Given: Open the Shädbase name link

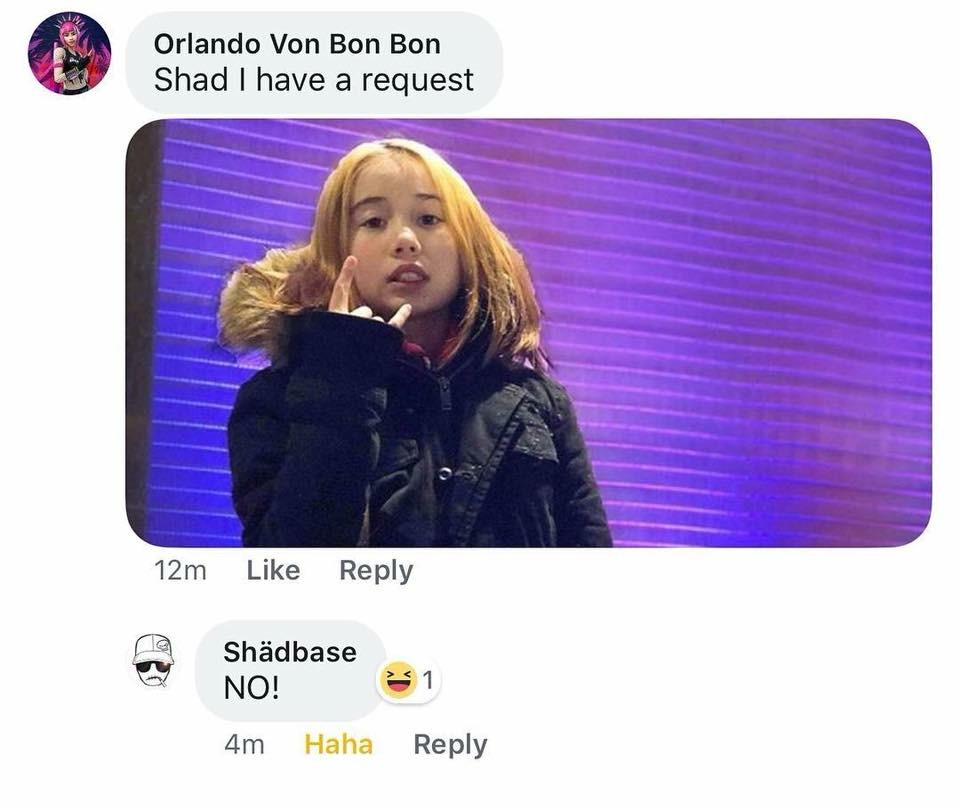Looking at the screenshot, I should click(x=289, y=652).
